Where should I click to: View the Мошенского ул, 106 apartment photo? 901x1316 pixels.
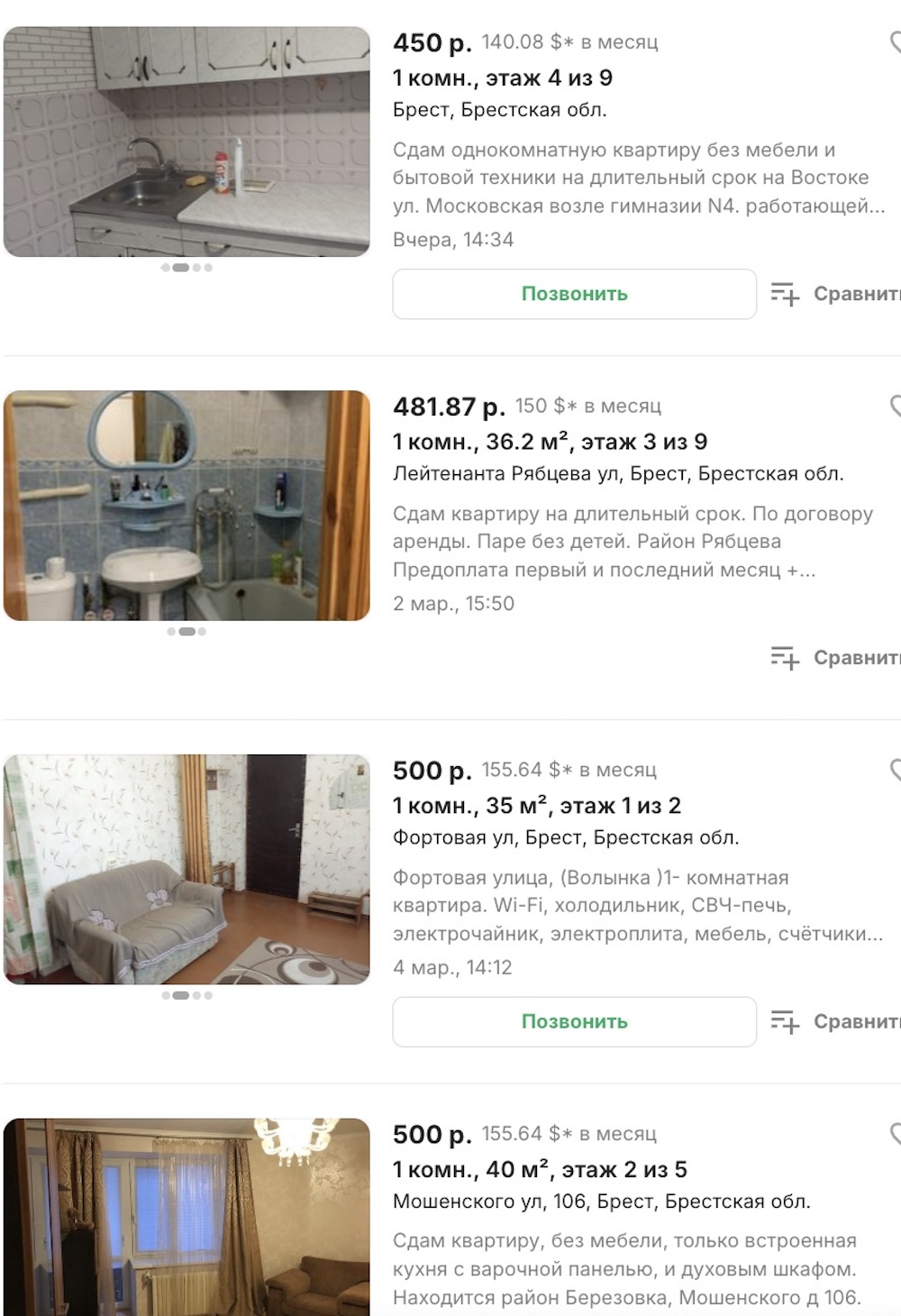point(187,1217)
